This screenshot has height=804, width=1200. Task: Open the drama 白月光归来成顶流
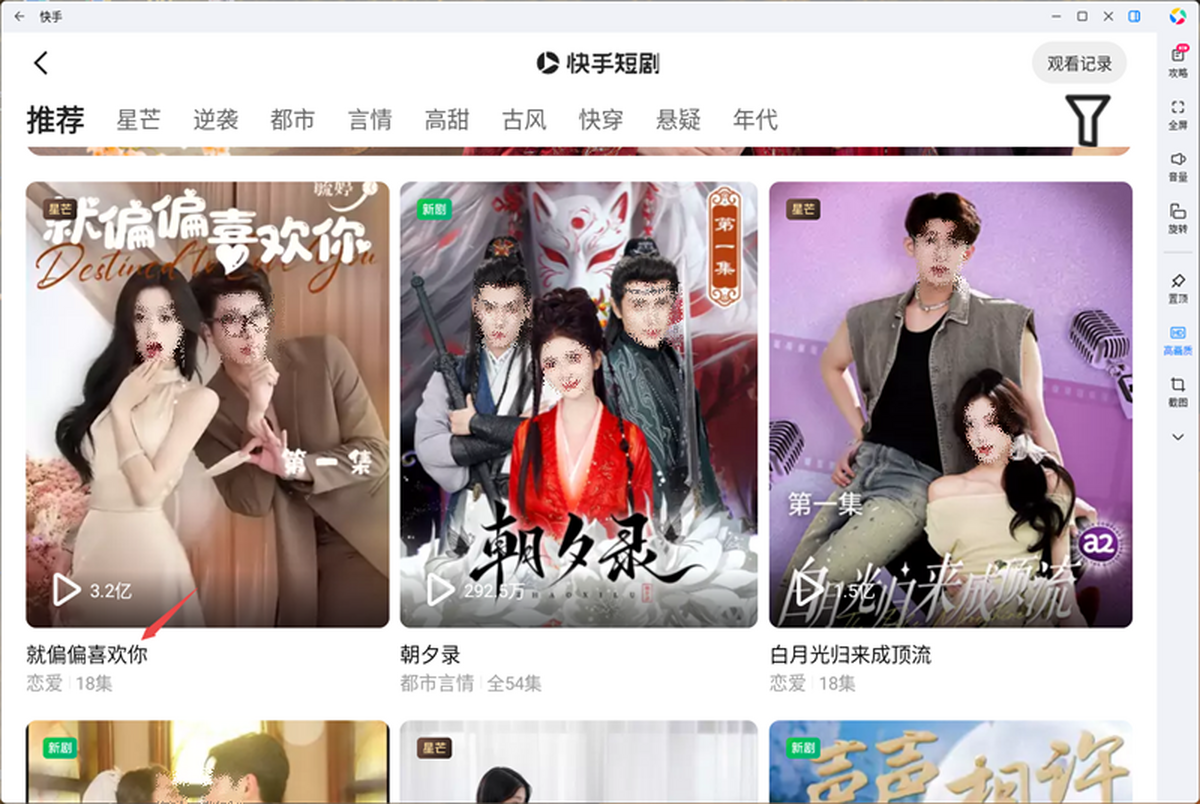(x=950, y=404)
